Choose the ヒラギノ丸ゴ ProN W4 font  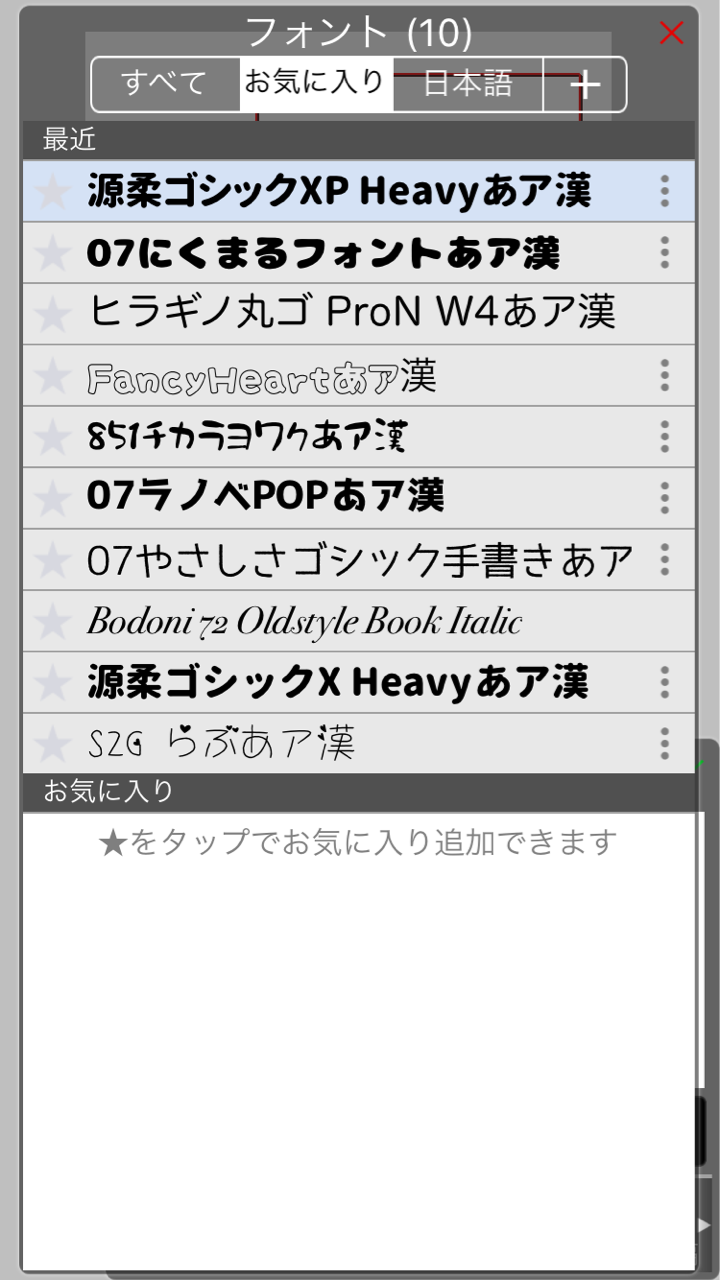tap(350, 313)
